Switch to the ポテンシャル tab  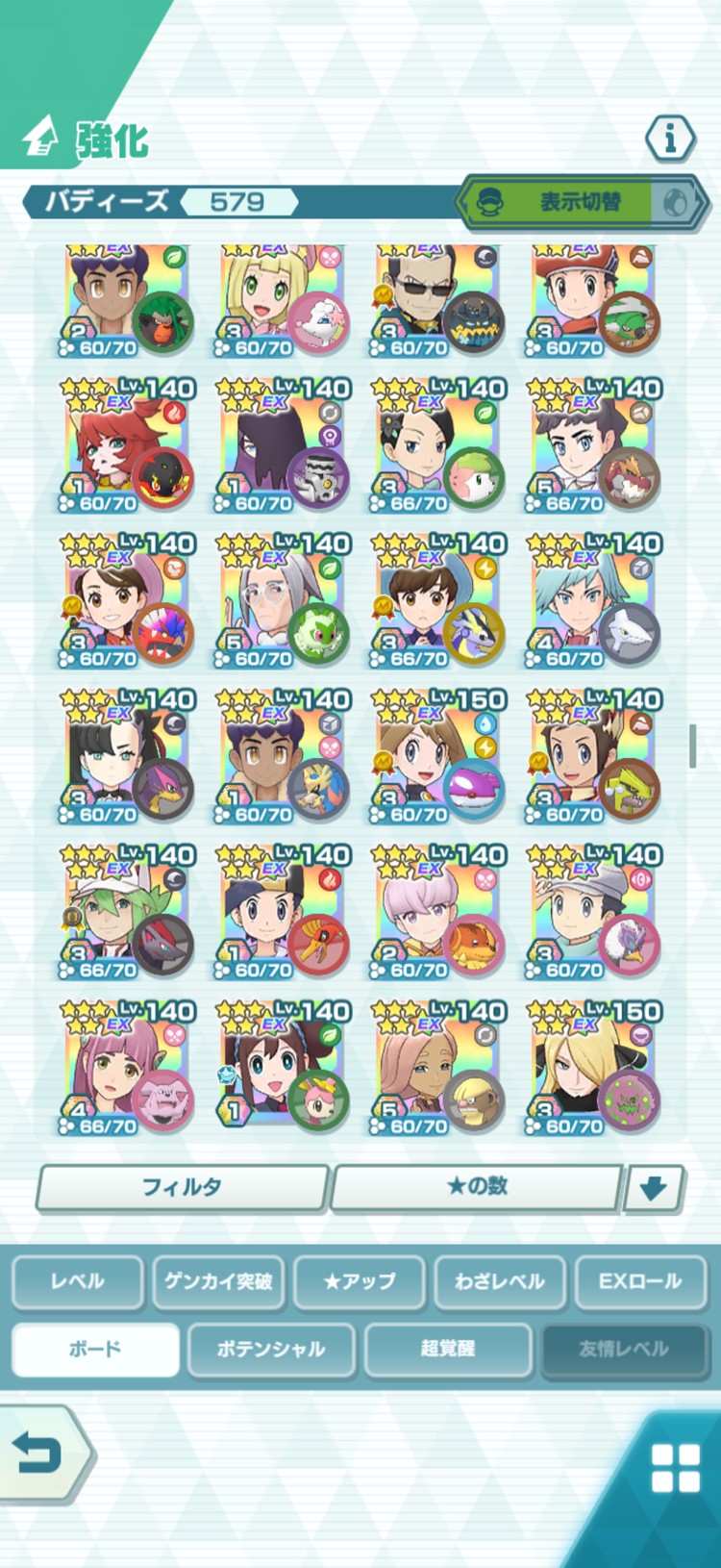coord(271,1349)
